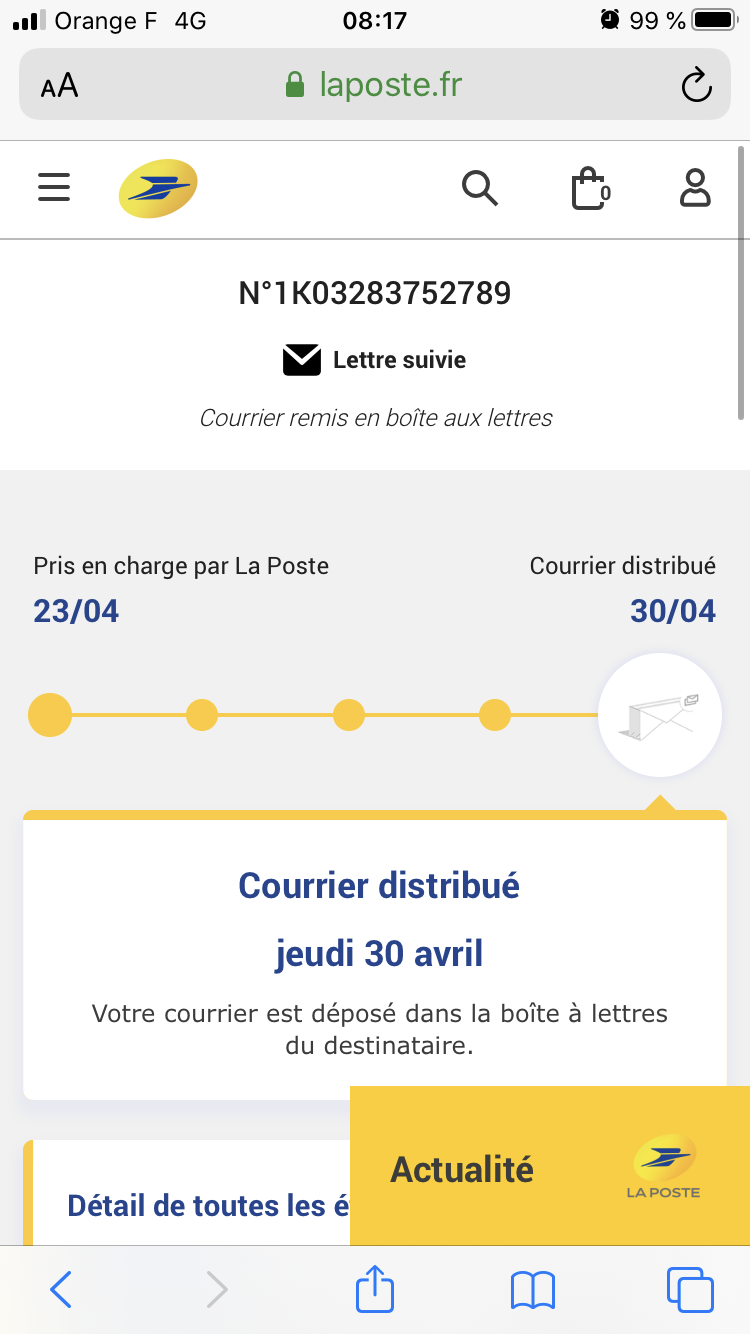Screen dimensions: 750x1334
Task: Open the hamburger menu
Action: pos(54,188)
